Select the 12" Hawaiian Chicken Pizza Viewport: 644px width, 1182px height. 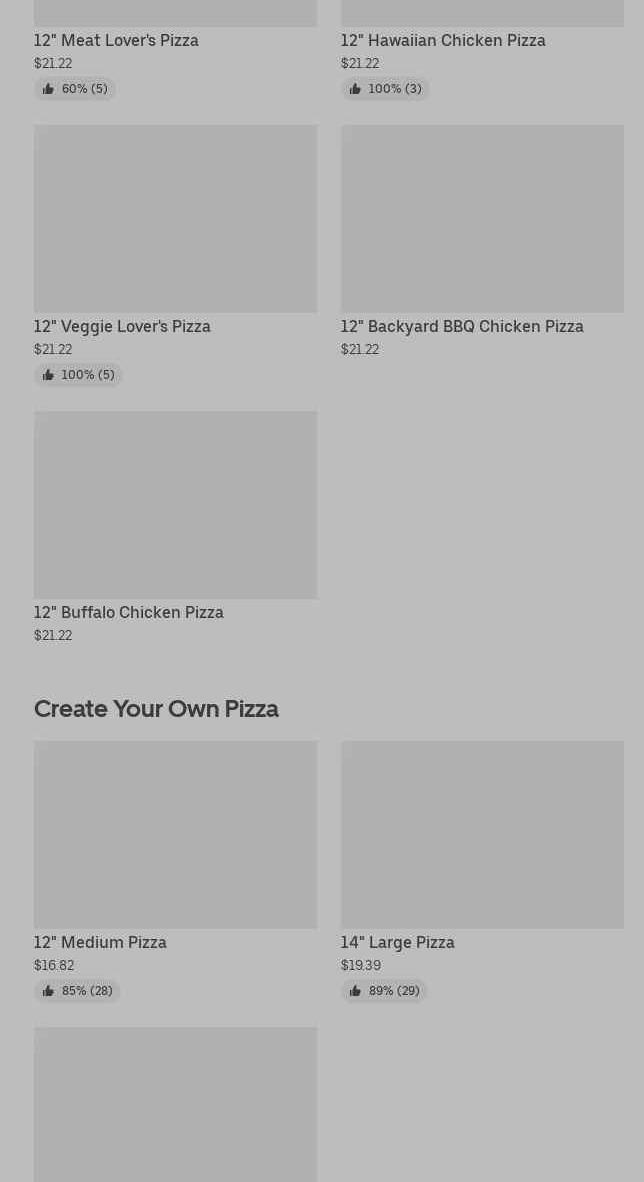pyautogui.click(x=443, y=40)
